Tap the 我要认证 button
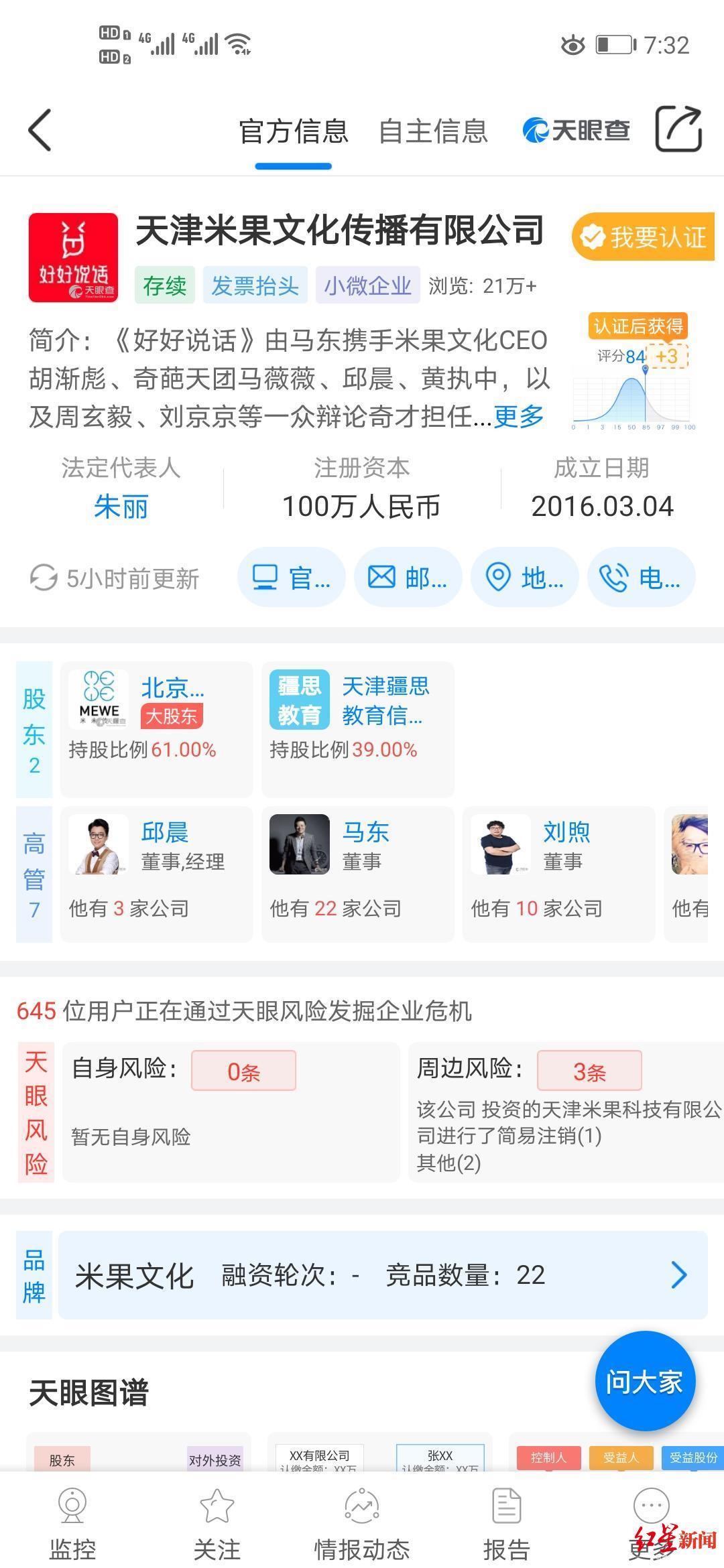Image resolution: width=724 pixels, height=1568 pixels. (644, 237)
